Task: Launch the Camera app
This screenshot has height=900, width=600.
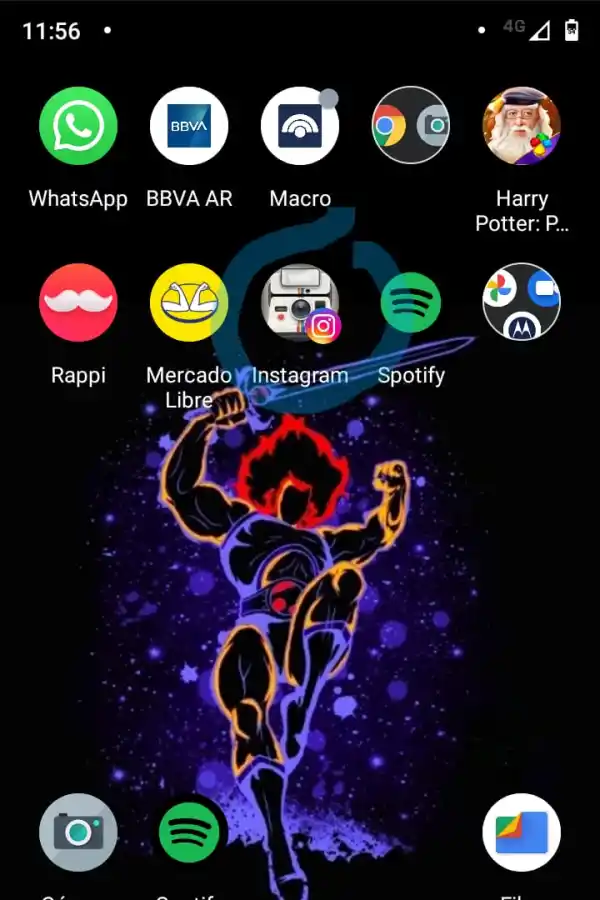Action: (78, 832)
